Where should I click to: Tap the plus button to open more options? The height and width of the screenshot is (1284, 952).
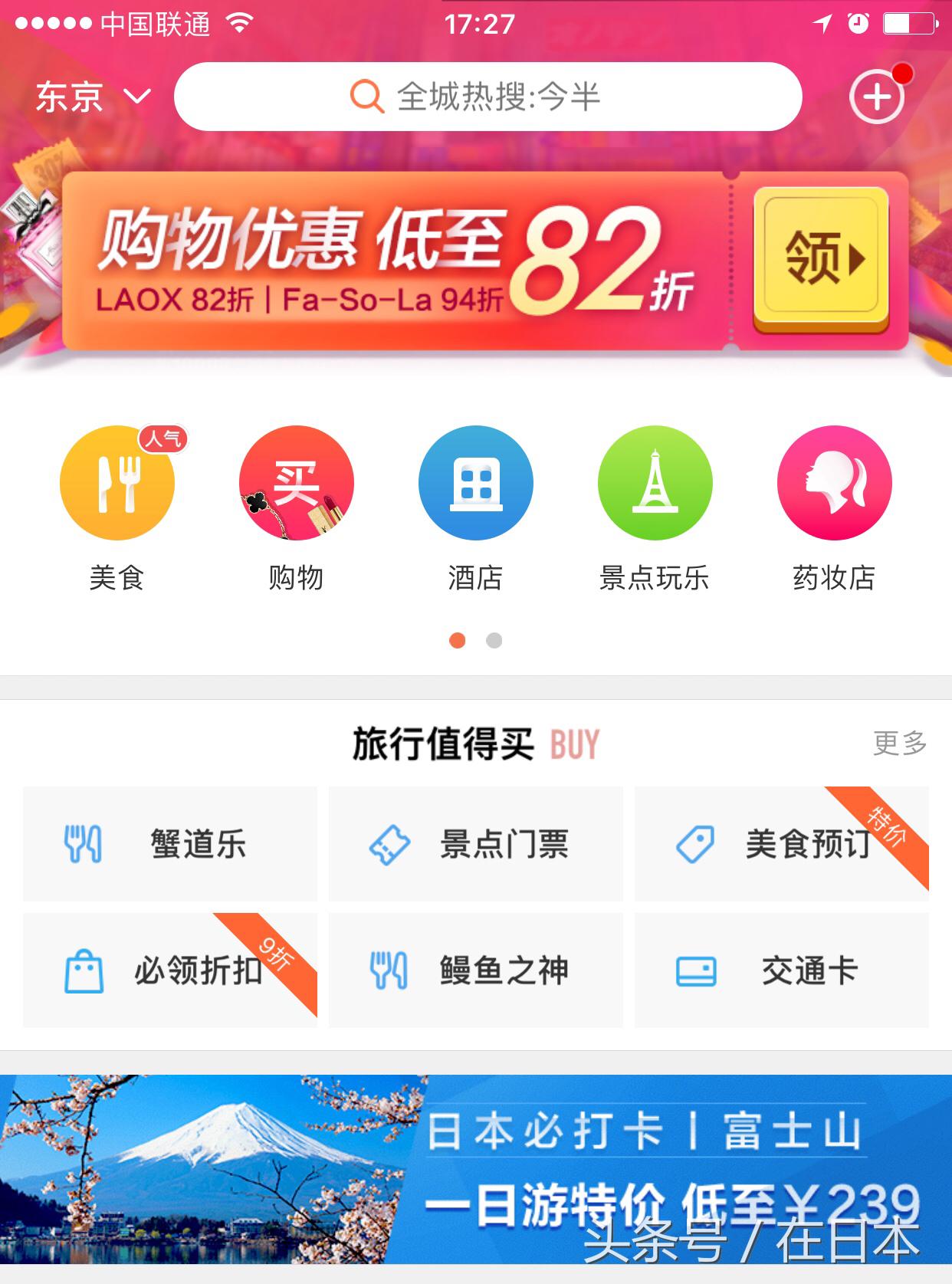point(876,97)
